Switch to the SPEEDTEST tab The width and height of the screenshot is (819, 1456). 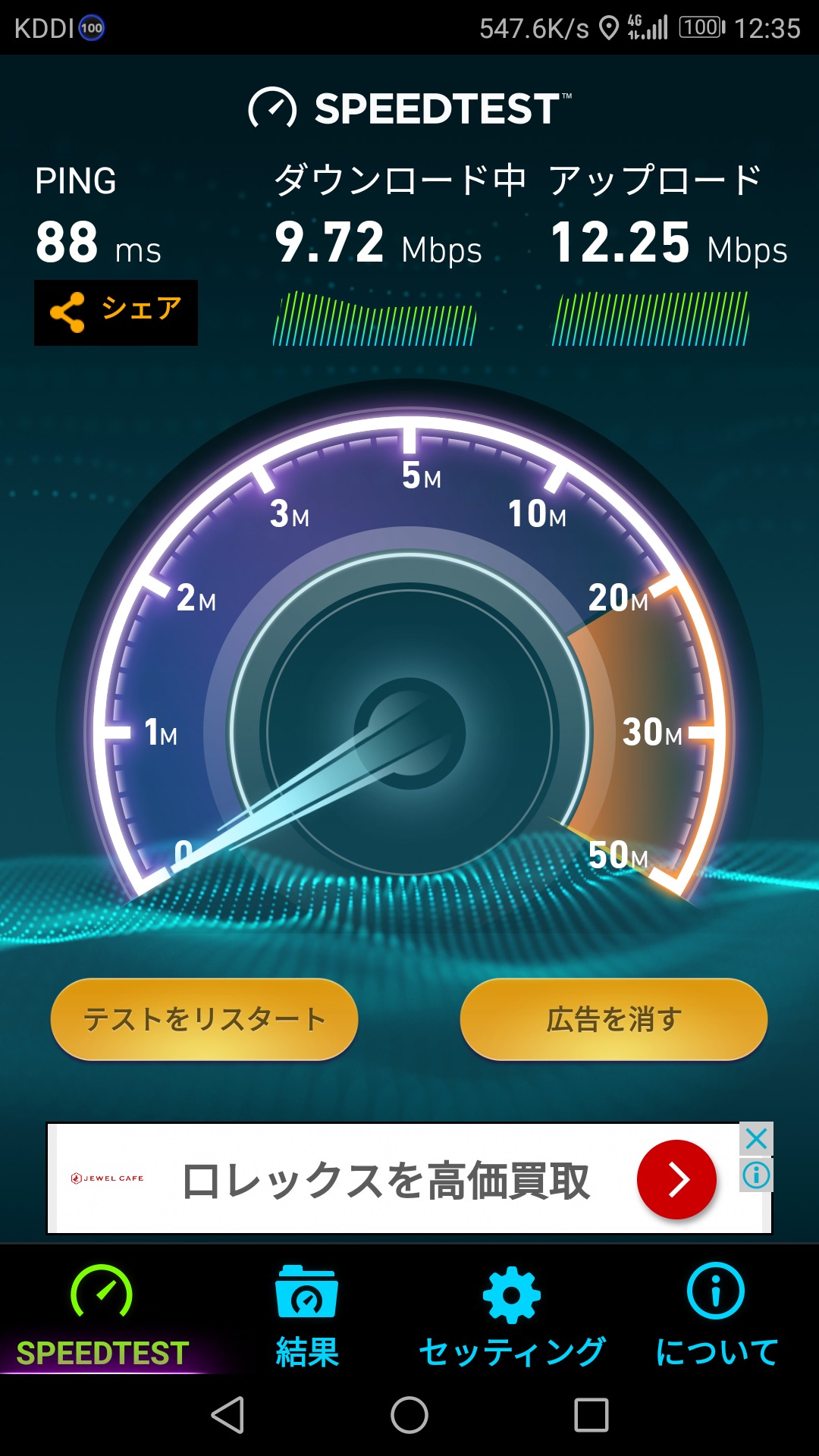tap(102, 1316)
